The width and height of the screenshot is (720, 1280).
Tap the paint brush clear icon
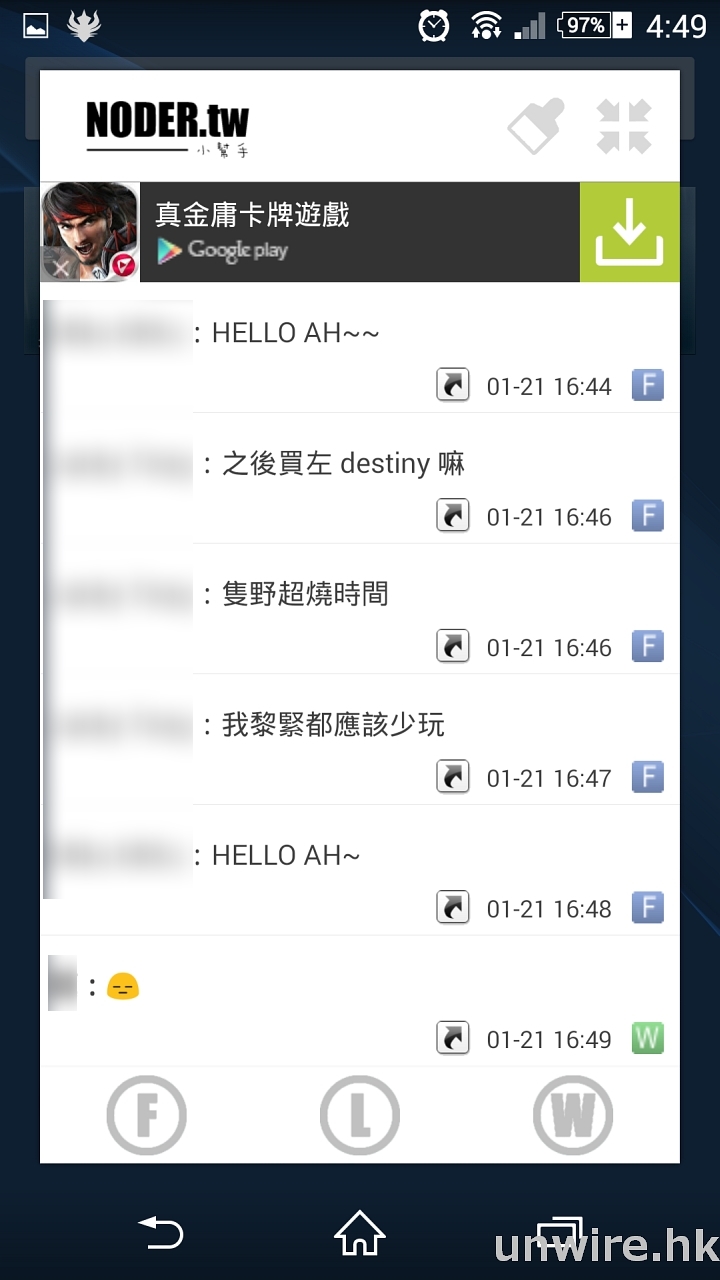point(536,127)
